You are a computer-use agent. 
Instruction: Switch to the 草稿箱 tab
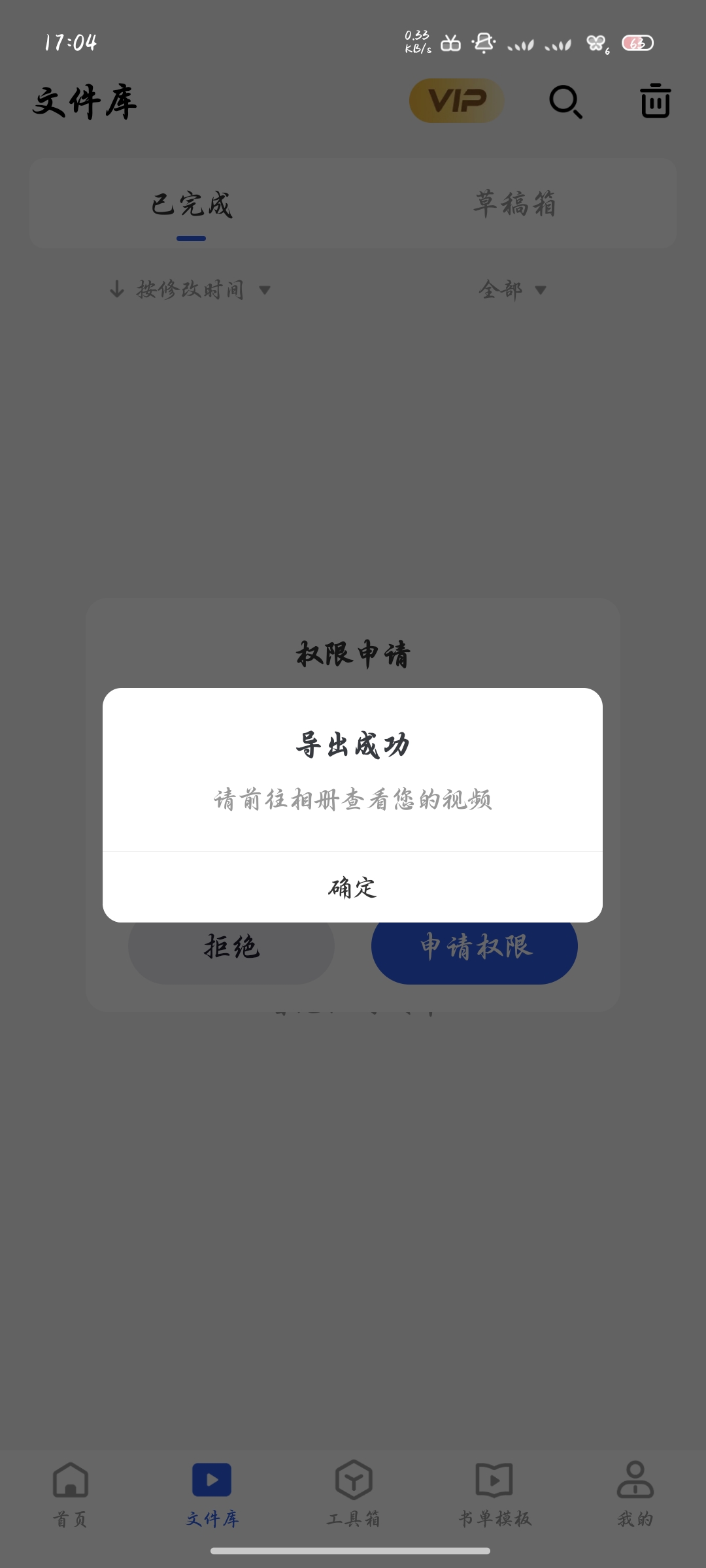click(514, 204)
